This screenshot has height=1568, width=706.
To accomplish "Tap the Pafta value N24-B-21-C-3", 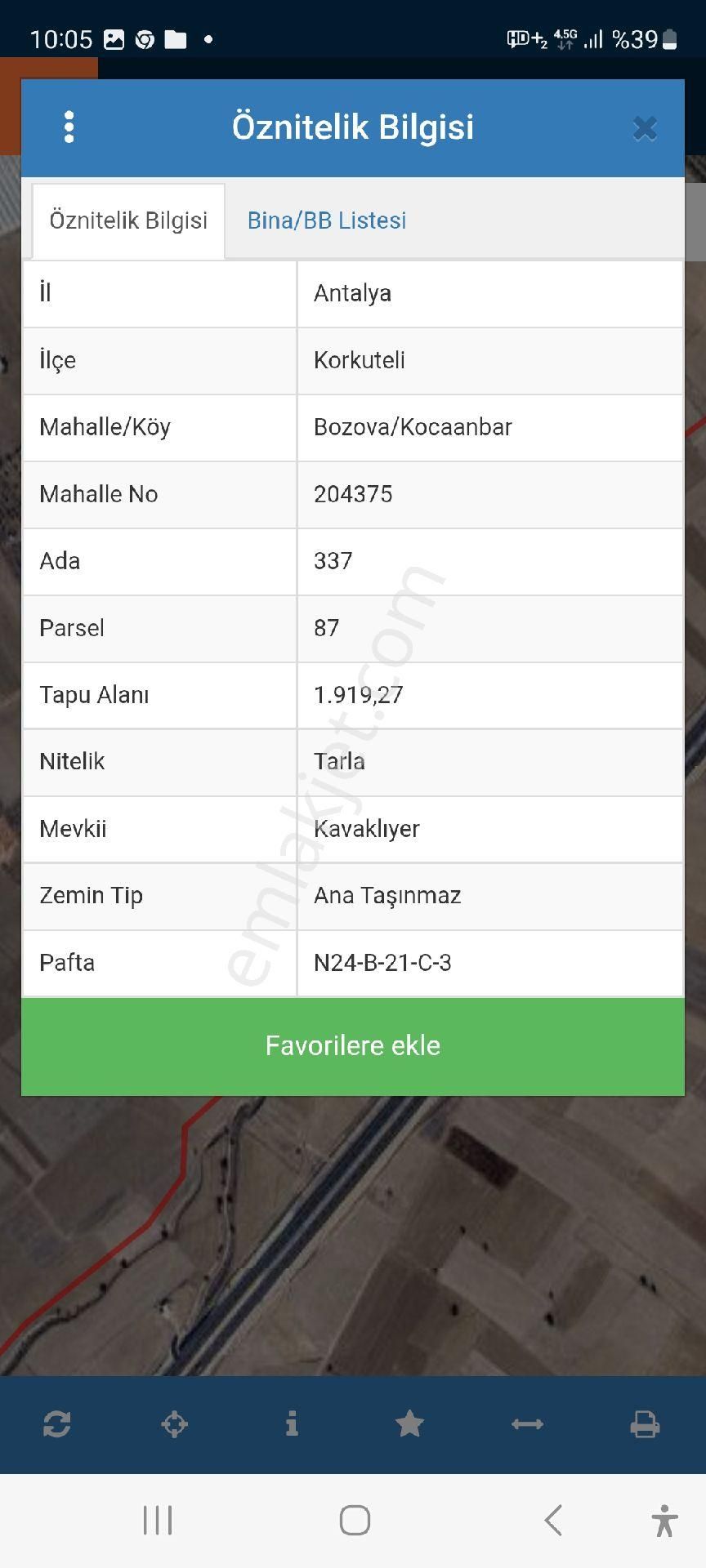I will pyautogui.click(x=382, y=963).
